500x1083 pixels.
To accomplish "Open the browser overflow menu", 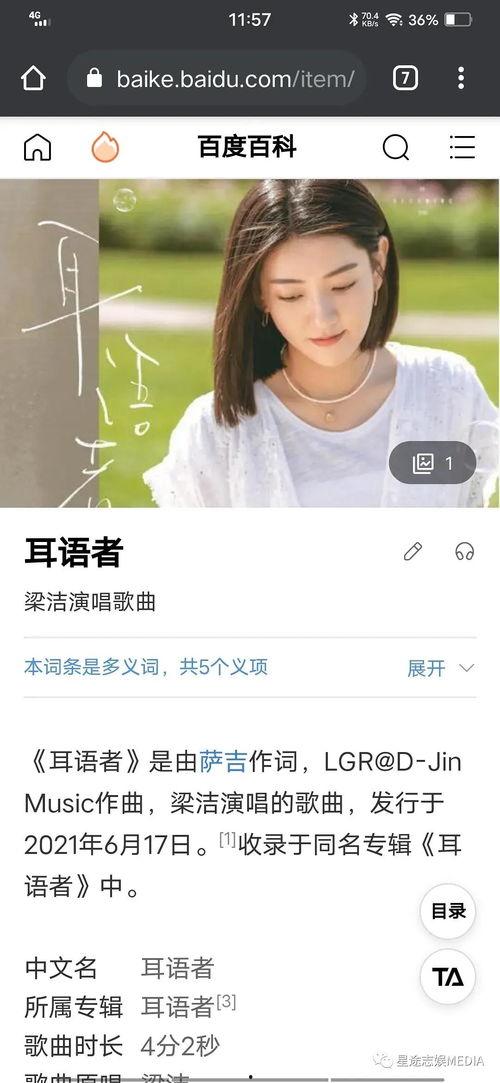I will (x=461, y=78).
